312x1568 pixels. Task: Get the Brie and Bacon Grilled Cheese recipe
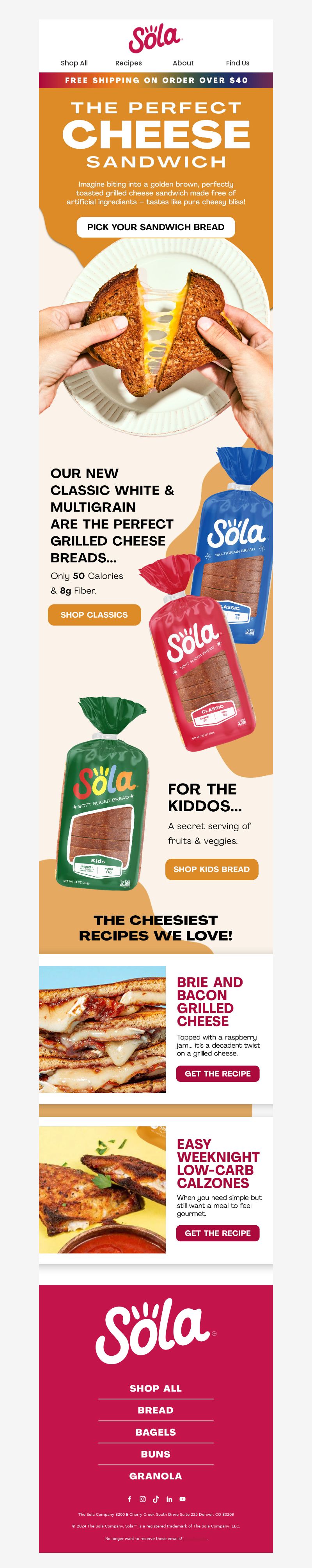218,1074
